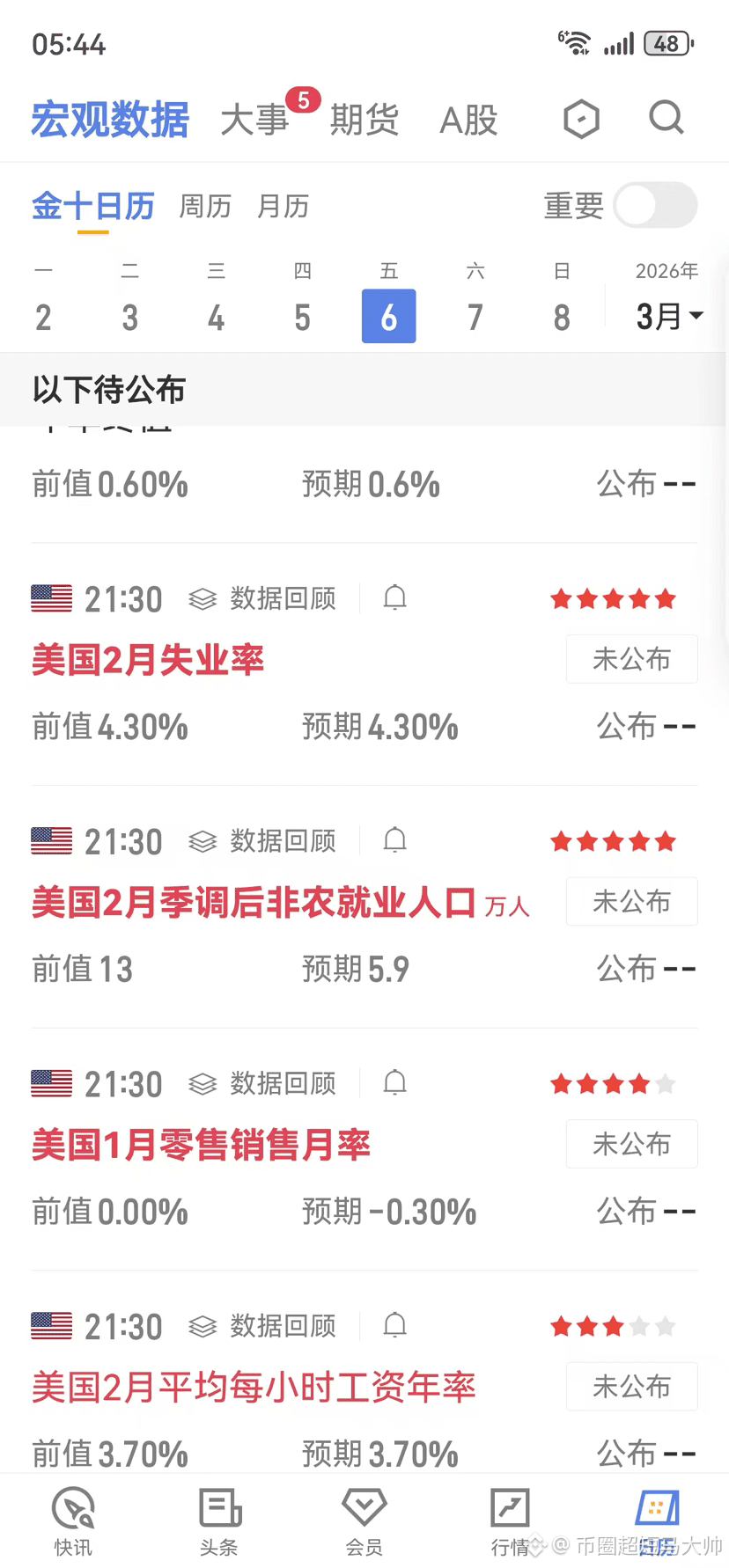Open the 3月 month dropdown
The height and width of the screenshot is (1568, 729).
tap(669, 315)
